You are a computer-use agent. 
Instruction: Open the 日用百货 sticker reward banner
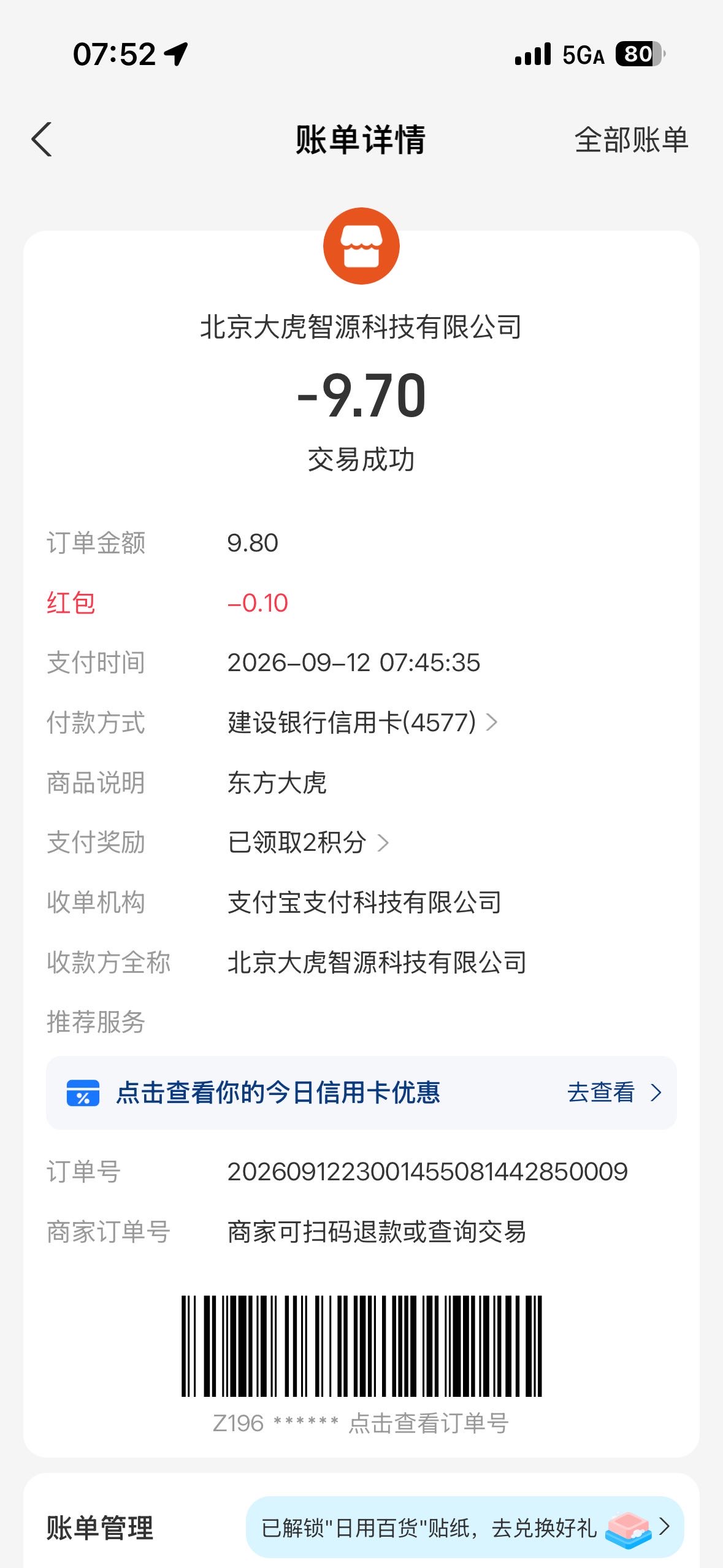[465, 1527]
